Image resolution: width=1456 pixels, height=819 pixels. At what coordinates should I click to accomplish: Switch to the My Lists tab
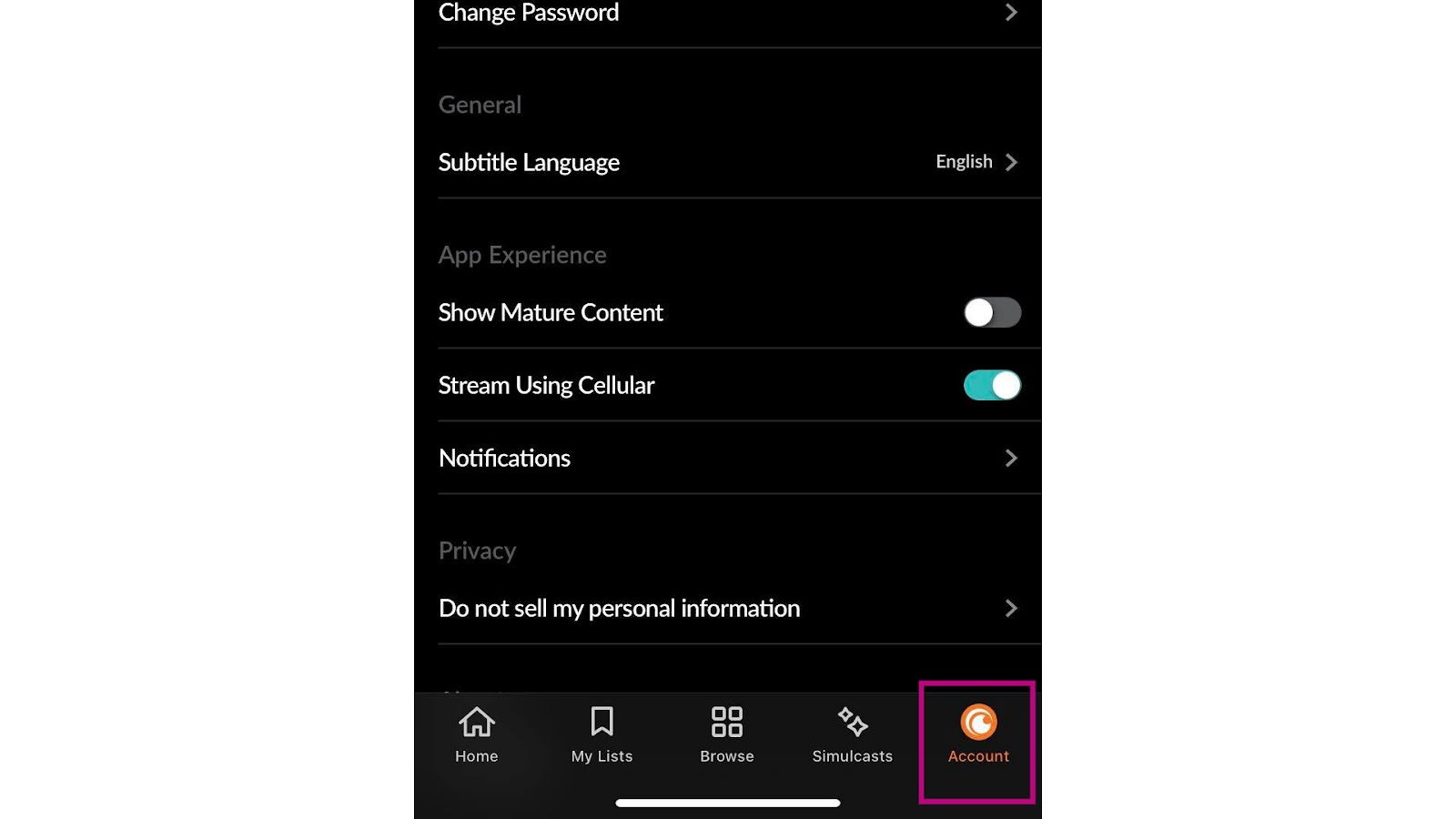click(602, 735)
